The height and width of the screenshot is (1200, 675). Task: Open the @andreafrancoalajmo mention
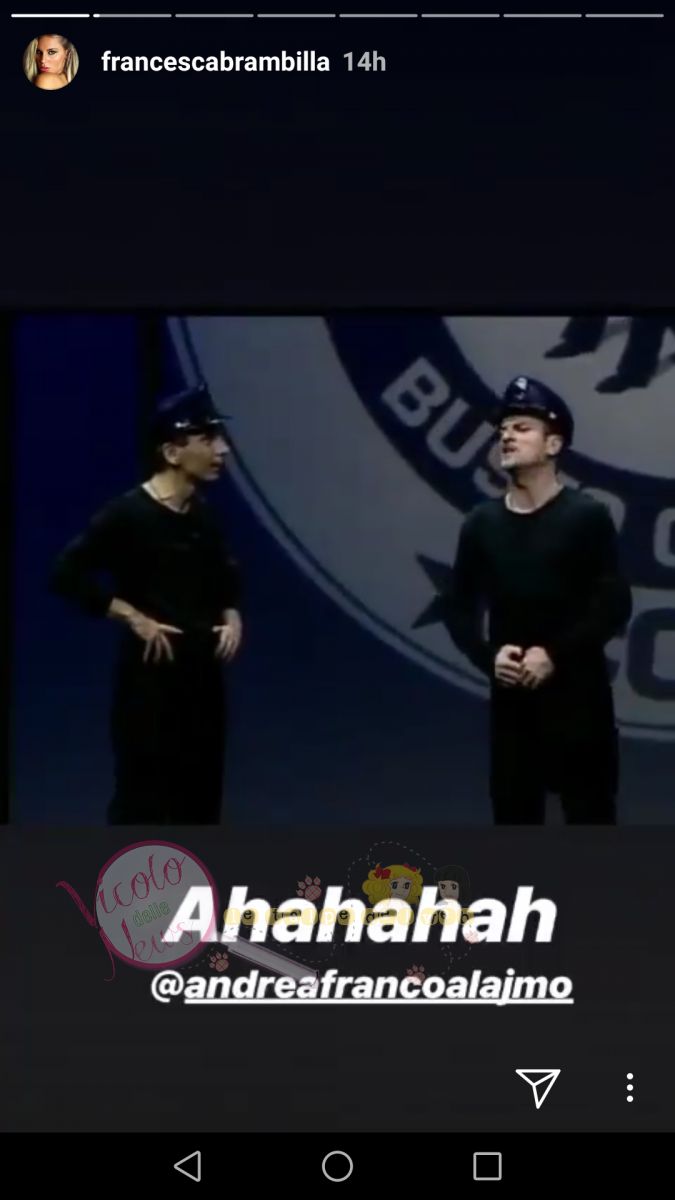(361, 985)
